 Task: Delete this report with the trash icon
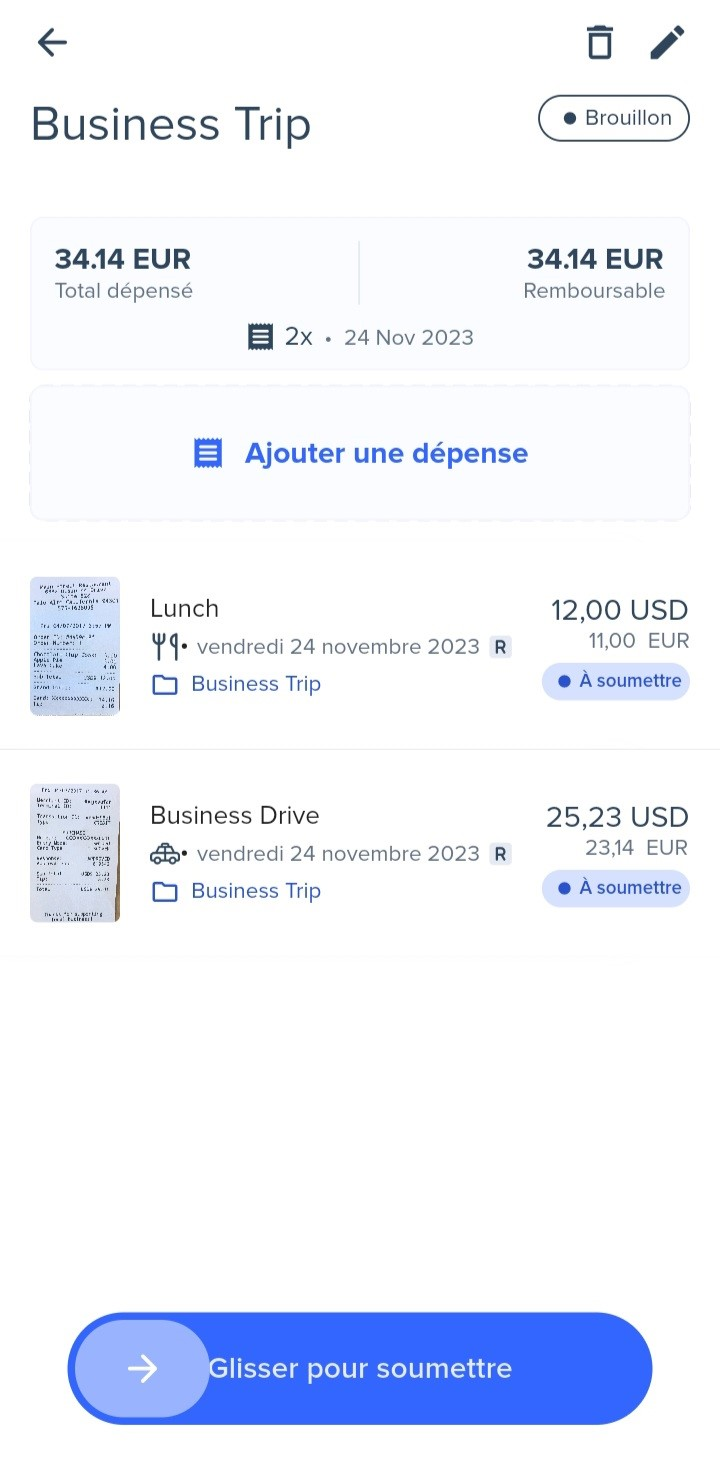click(599, 42)
